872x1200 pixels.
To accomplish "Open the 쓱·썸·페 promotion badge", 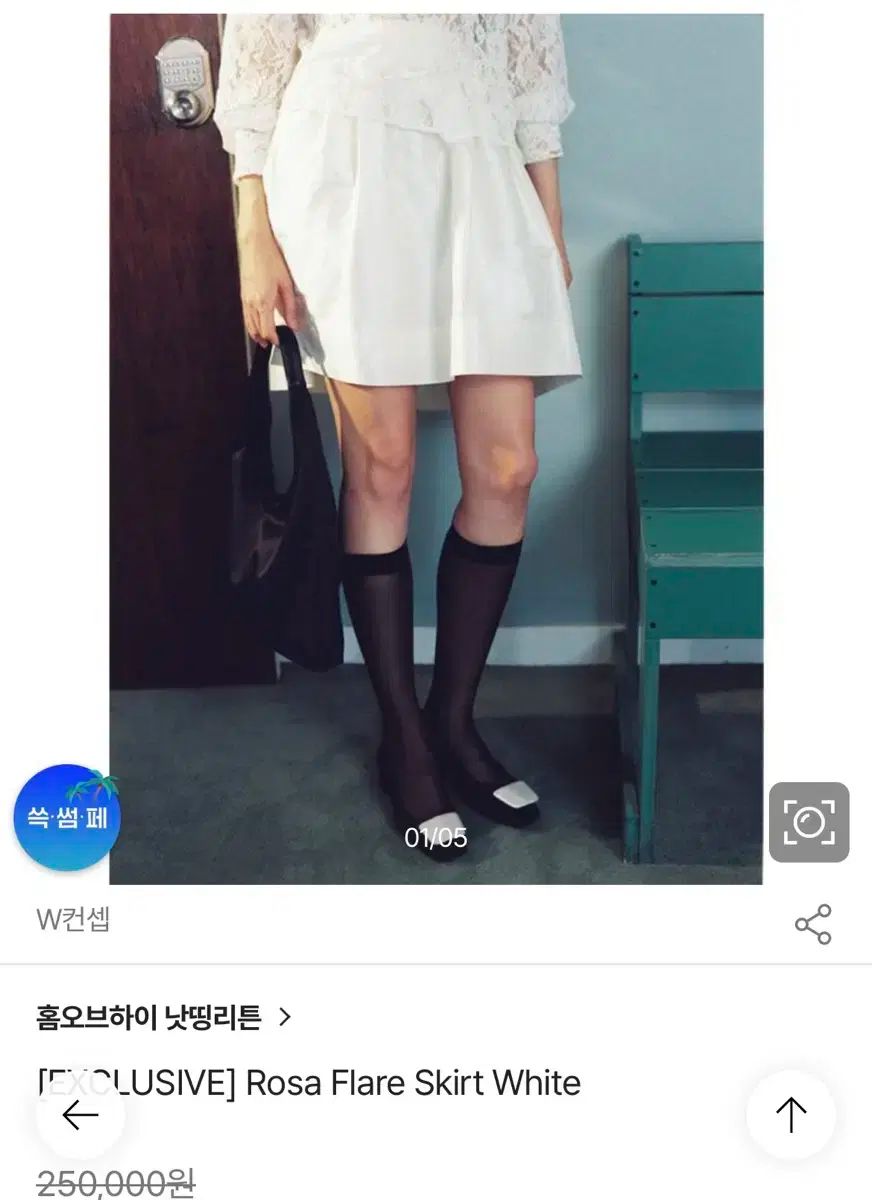I will (x=67, y=818).
